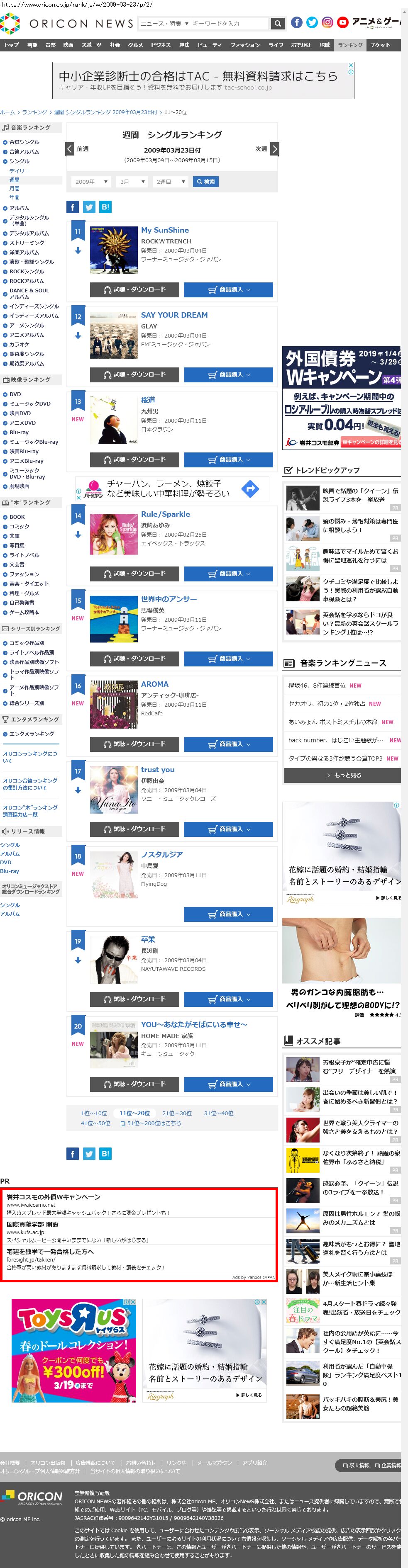
Task: Open the 2009年 year dropdown
Action: [91, 181]
